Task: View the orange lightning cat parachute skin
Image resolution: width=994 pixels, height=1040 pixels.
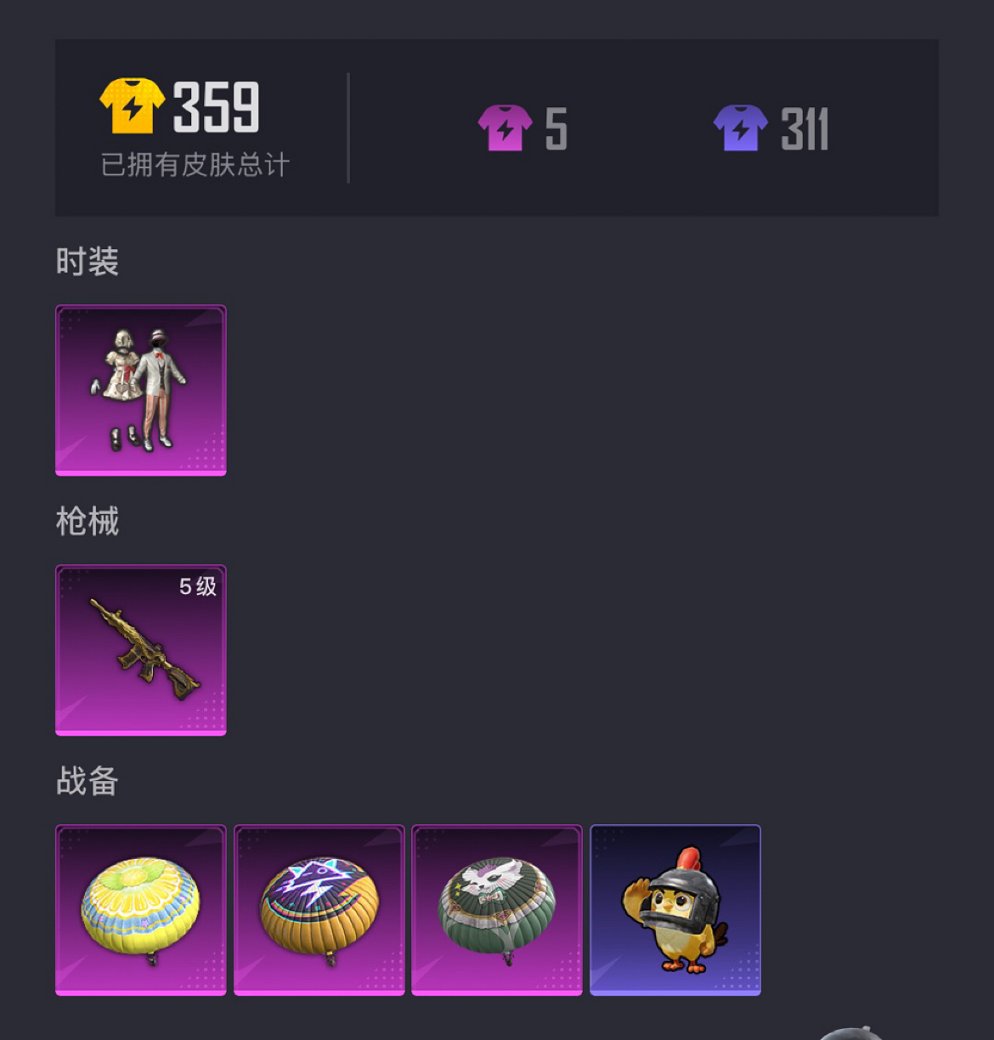Action: 319,910
